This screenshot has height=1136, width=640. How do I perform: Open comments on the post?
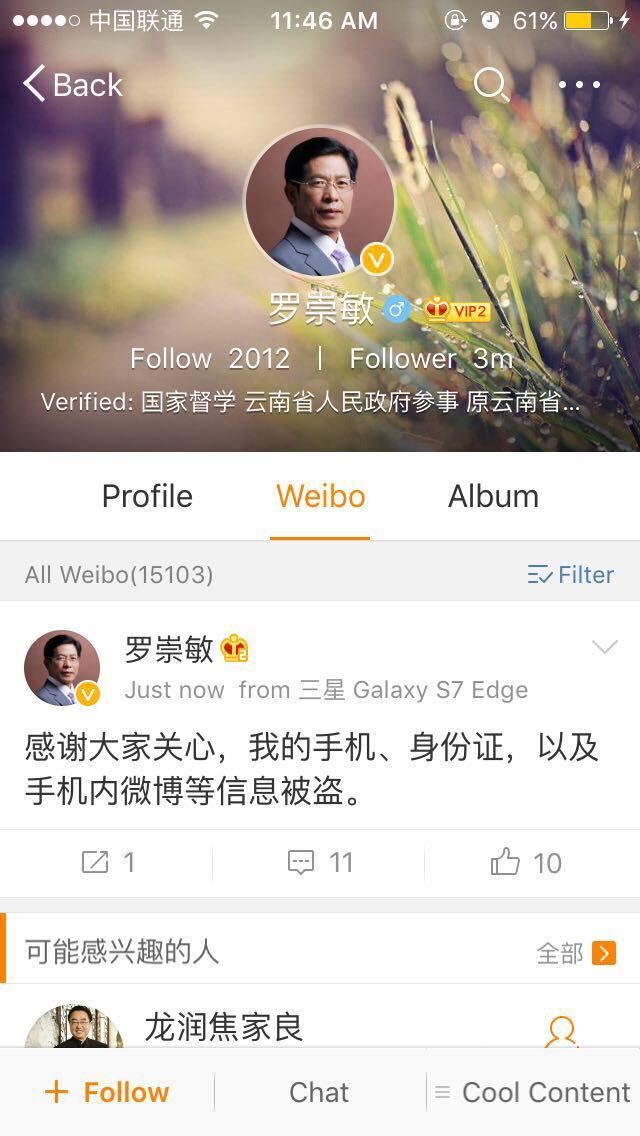pos(320,862)
